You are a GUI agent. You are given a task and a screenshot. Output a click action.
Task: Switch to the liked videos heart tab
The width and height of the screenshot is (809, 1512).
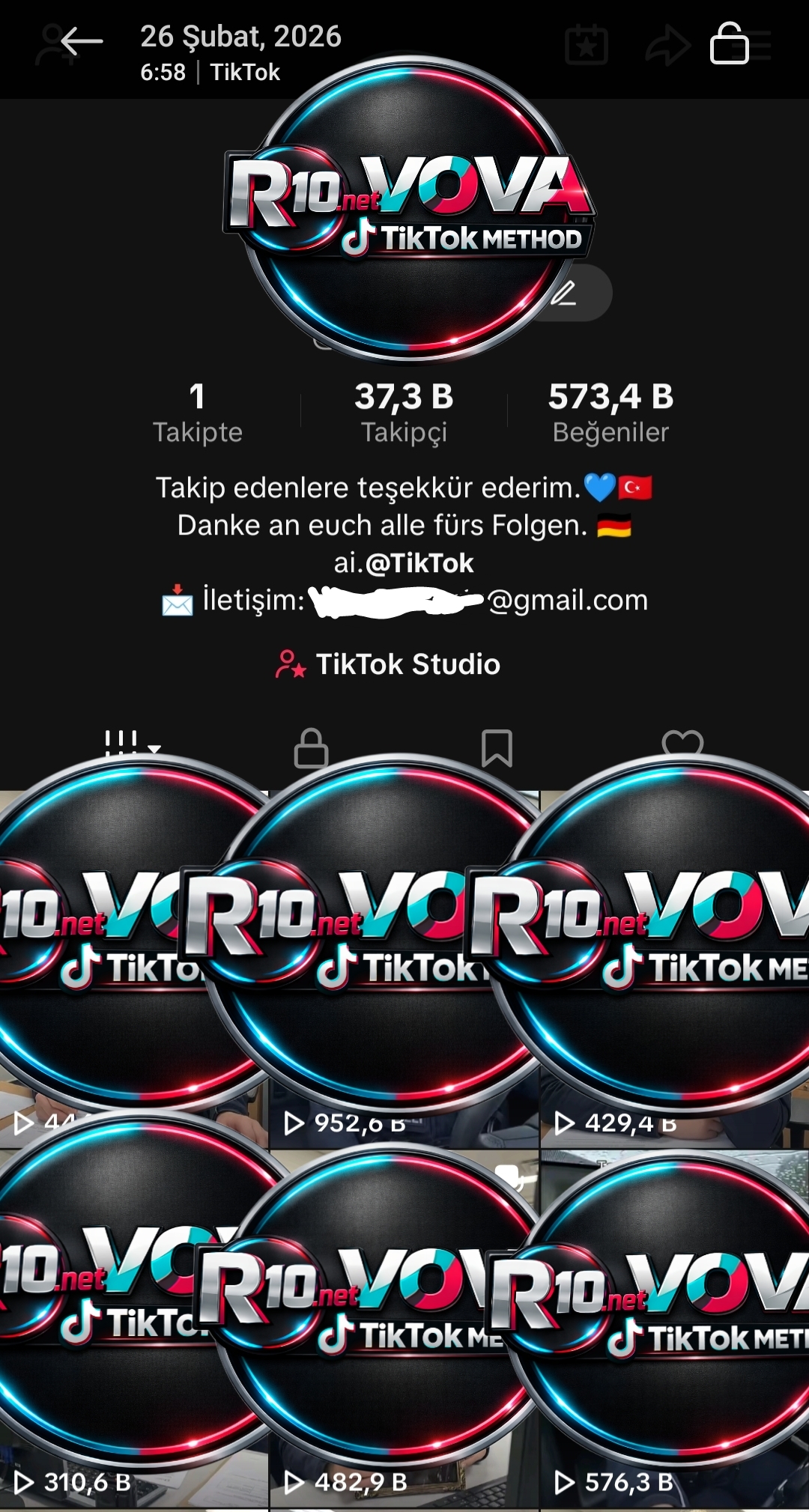pyautogui.click(x=682, y=744)
